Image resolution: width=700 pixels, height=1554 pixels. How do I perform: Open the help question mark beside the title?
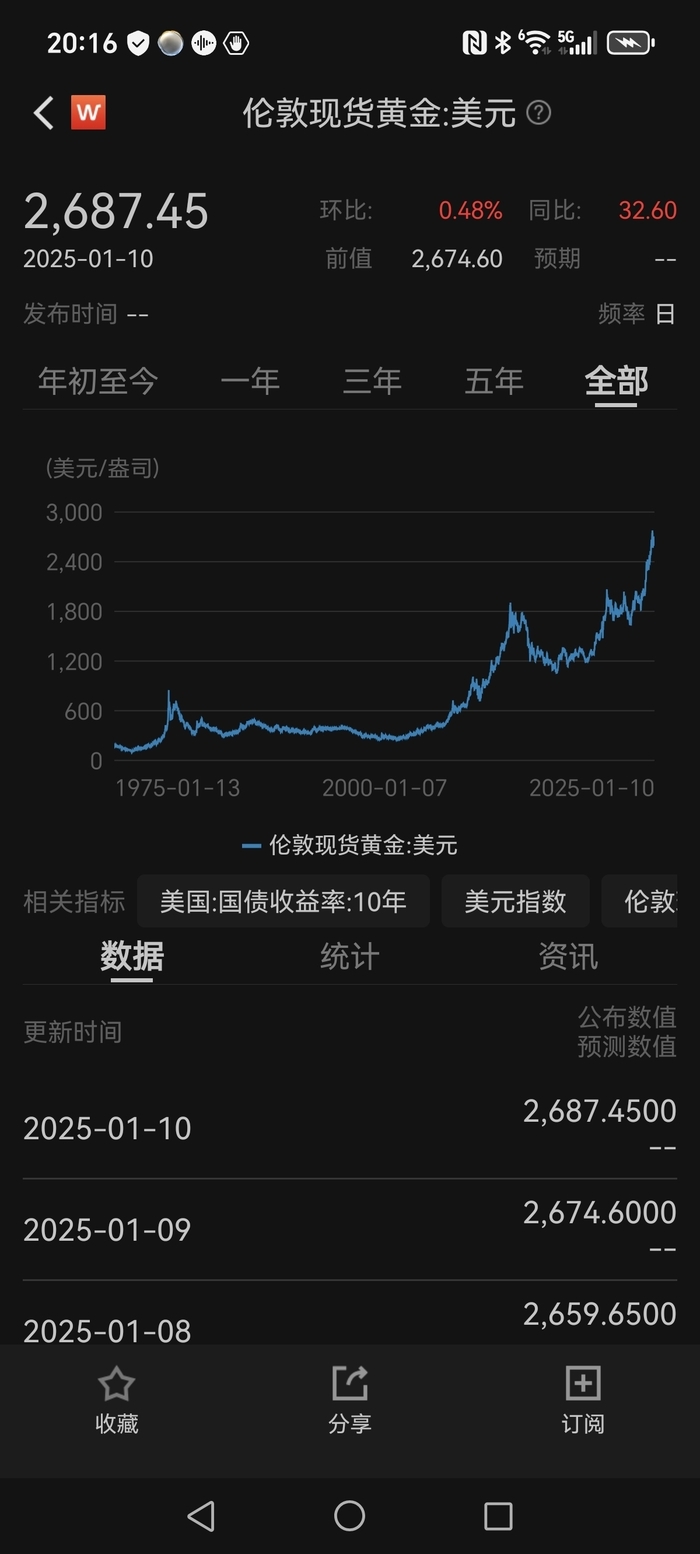tap(539, 112)
